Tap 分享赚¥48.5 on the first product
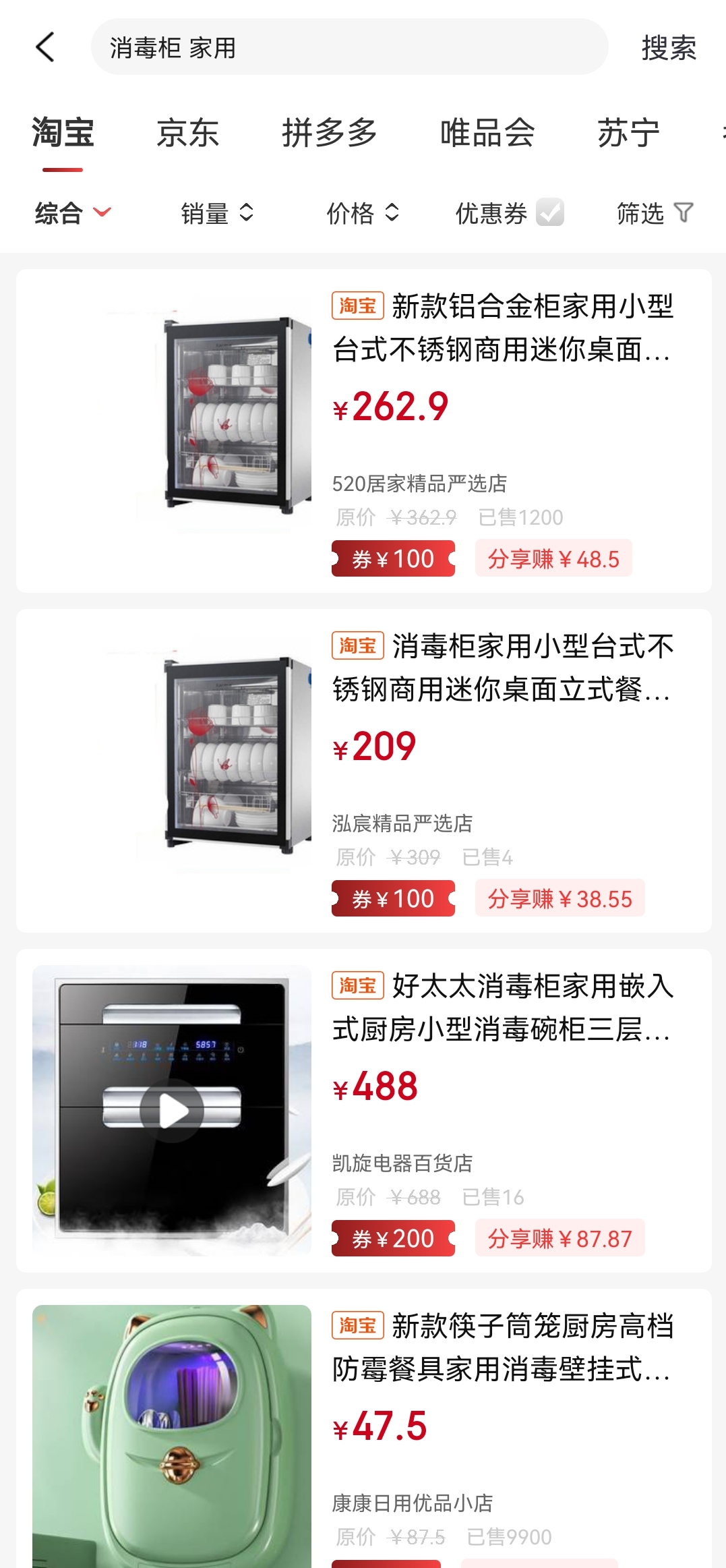Viewport: 726px width, 1568px height. point(553,558)
